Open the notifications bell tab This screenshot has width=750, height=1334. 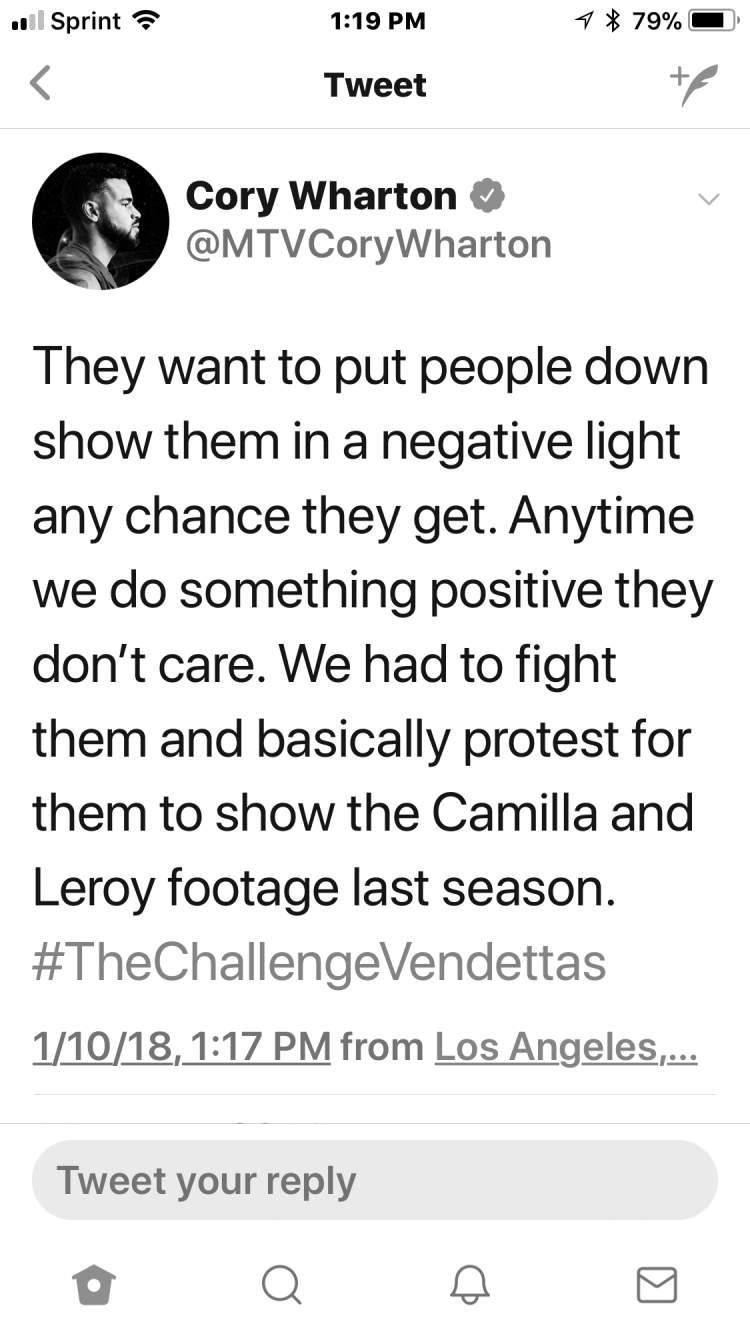470,1284
